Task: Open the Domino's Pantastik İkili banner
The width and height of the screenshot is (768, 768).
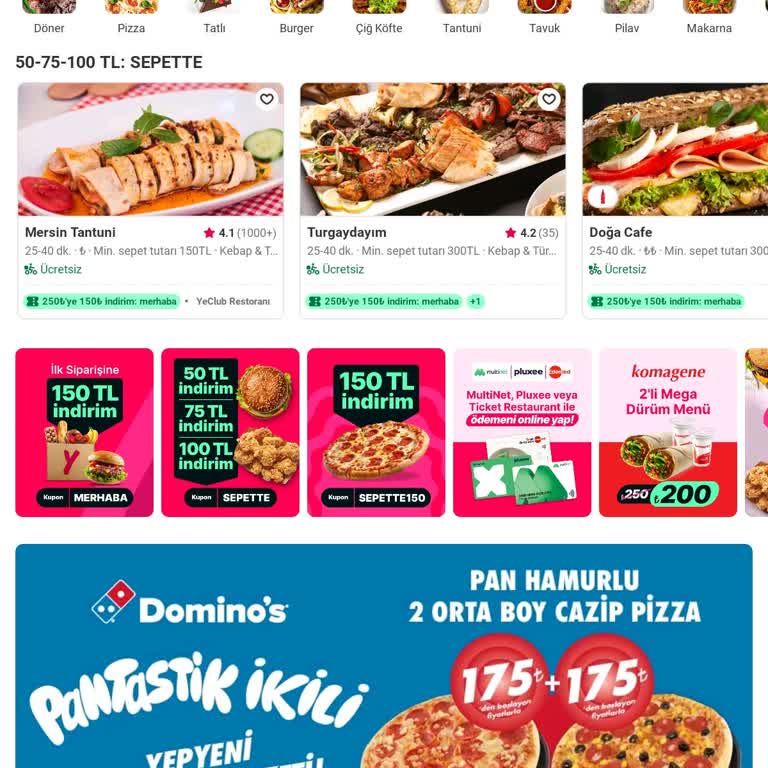Action: [x=384, y=656]
